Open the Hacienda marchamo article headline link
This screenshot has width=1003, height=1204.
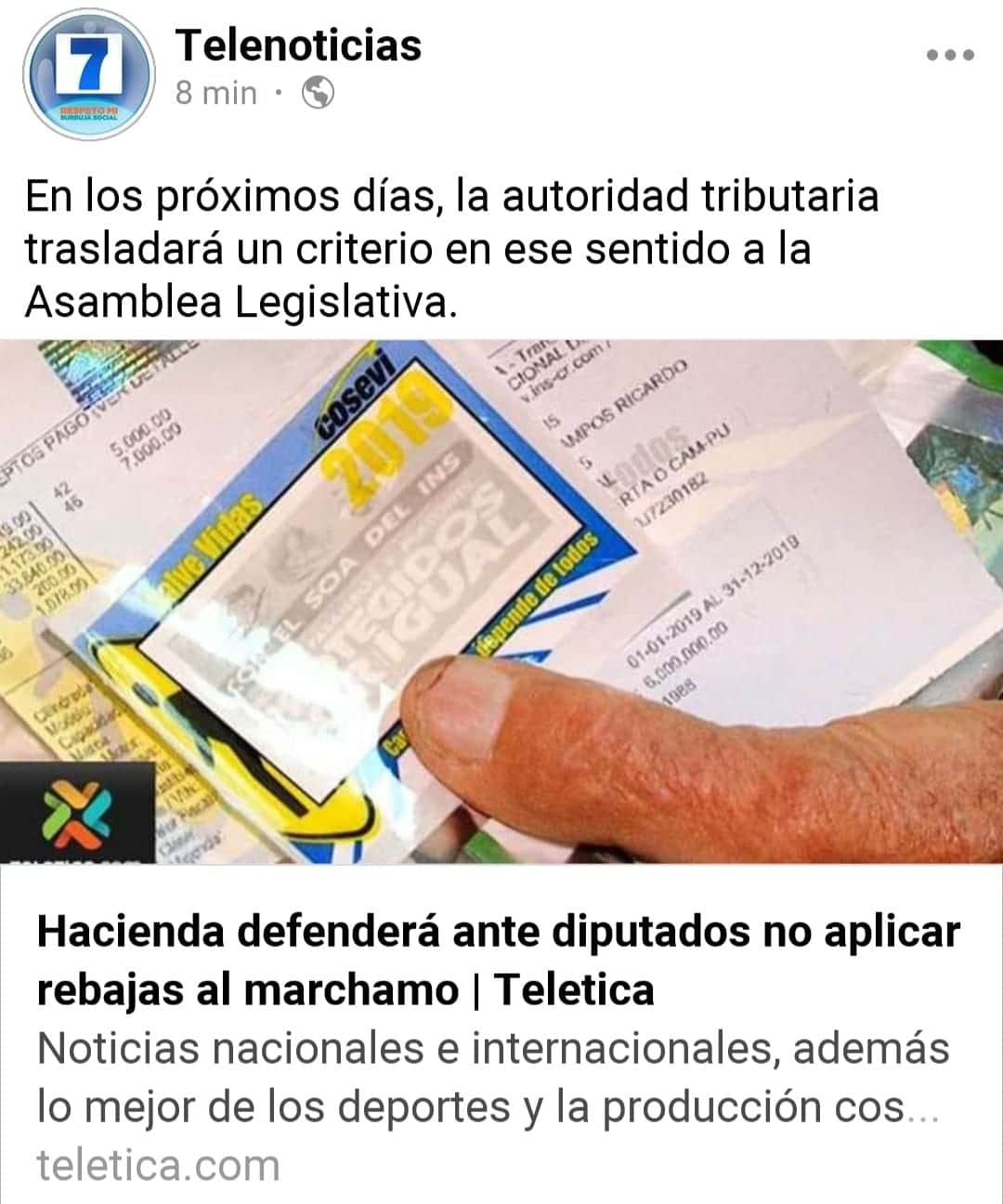point(498,960)
